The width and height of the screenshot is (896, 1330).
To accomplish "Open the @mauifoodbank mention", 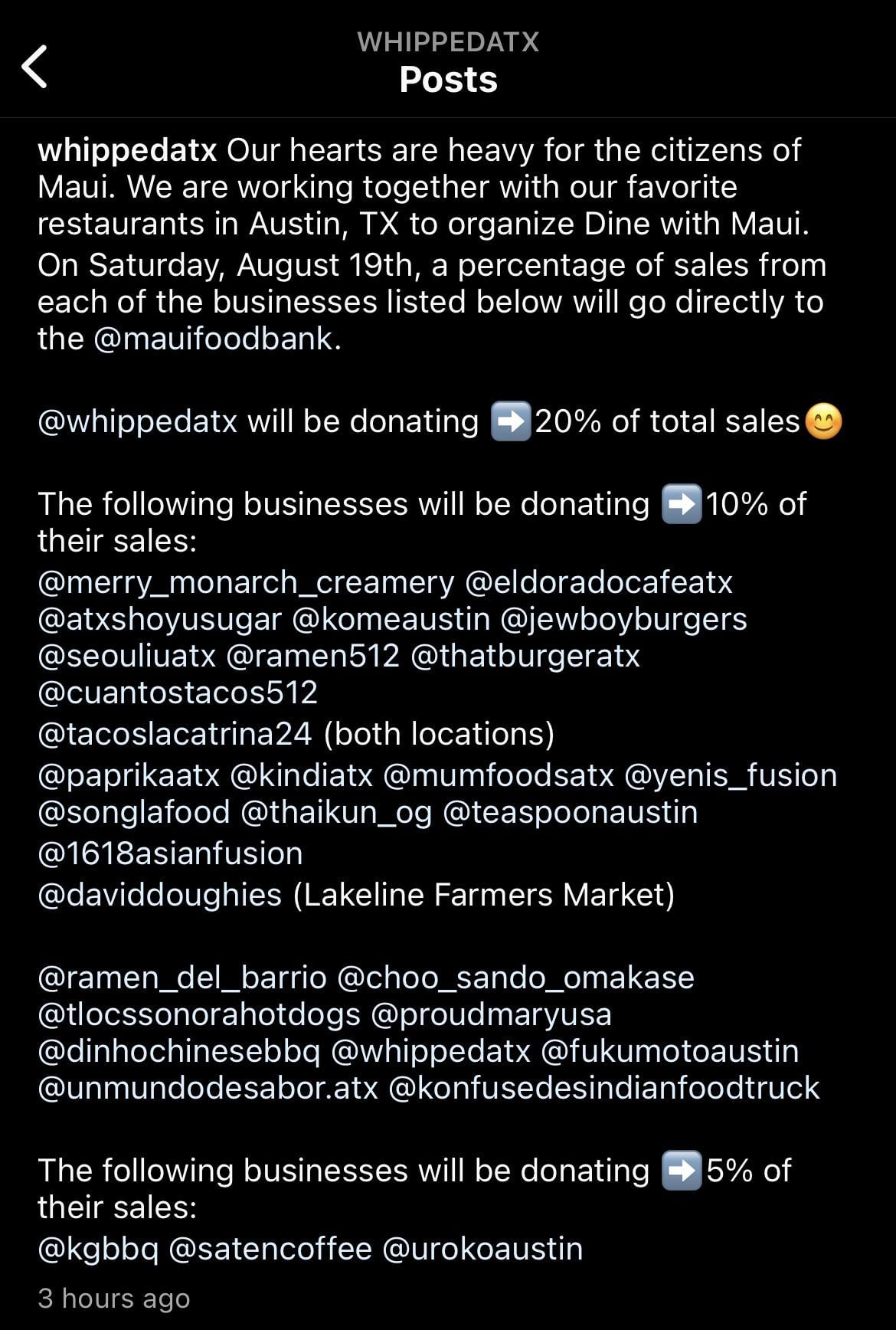I will point(216,339).
